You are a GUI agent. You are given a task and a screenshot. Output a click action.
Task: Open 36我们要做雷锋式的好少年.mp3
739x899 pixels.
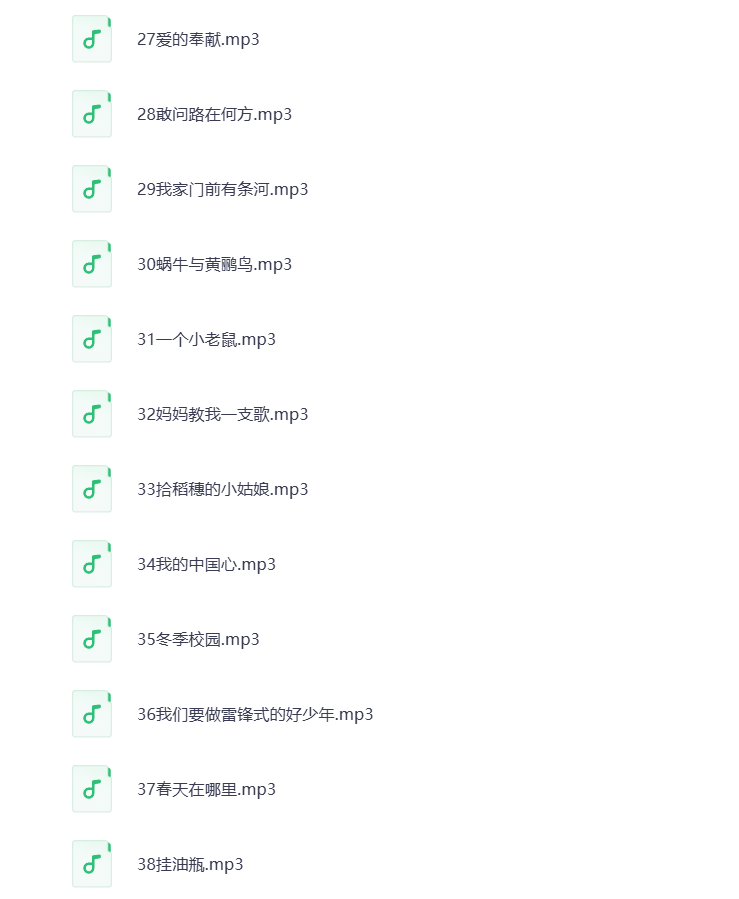pyautogui.click(x=255, y=715)
